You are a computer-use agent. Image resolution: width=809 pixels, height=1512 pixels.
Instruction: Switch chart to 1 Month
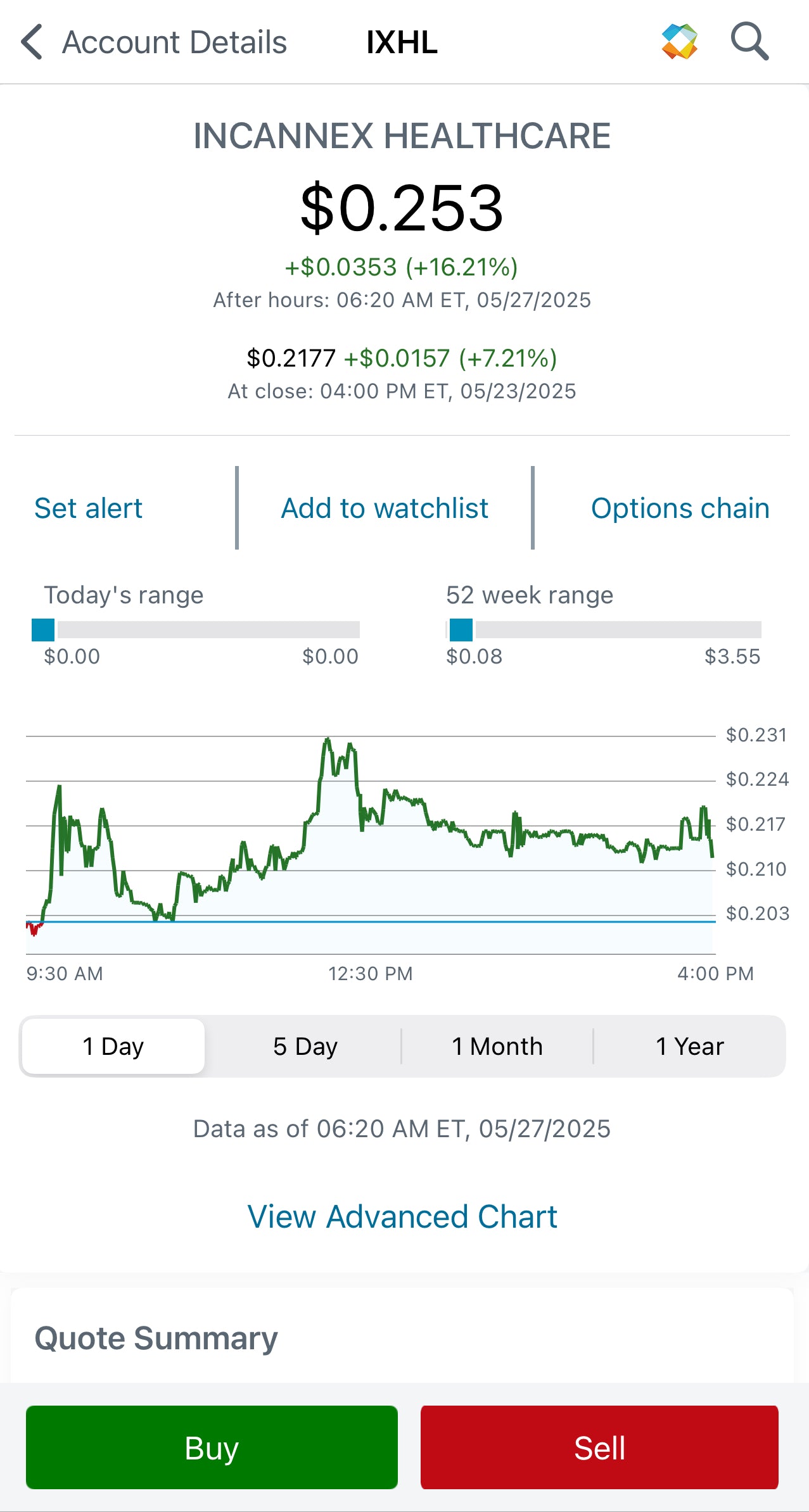tap(497, 1046)
